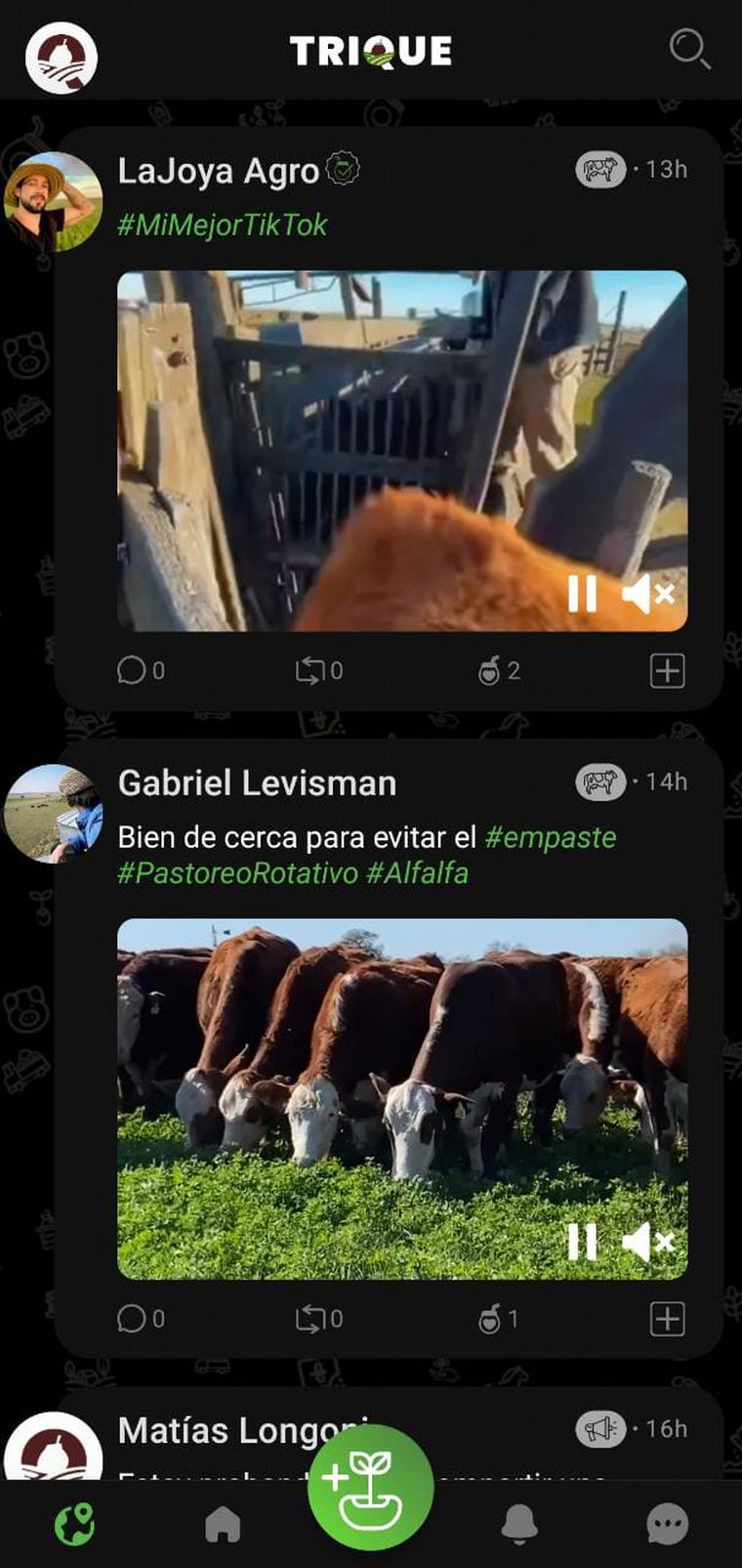Like Gabriel Levisman's post
742x1568 pixels.
pos(489,1319)
